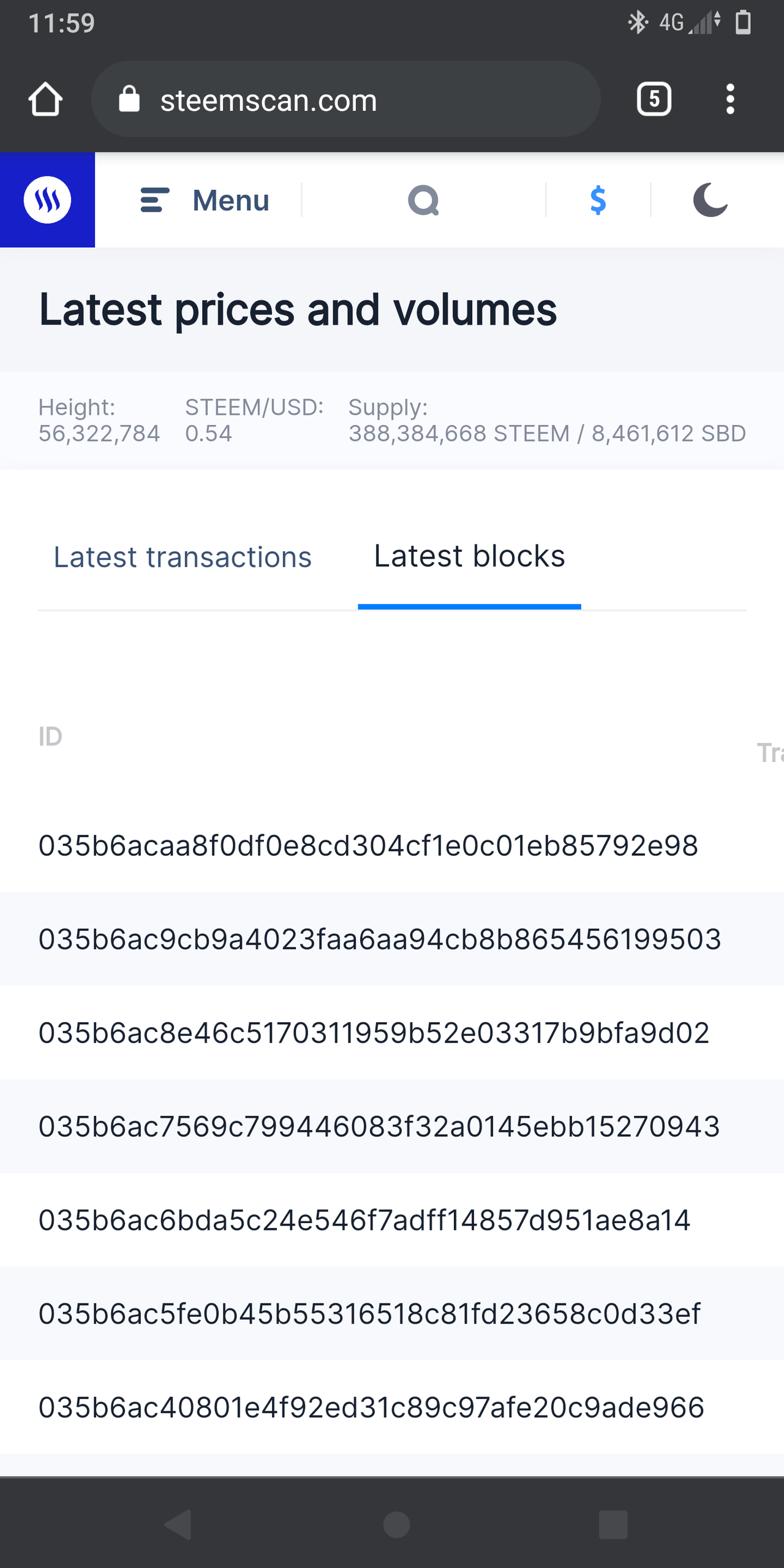The image size is (784, 1568).
Task: Go back with the system back button
Action: tap(178, 1524)
